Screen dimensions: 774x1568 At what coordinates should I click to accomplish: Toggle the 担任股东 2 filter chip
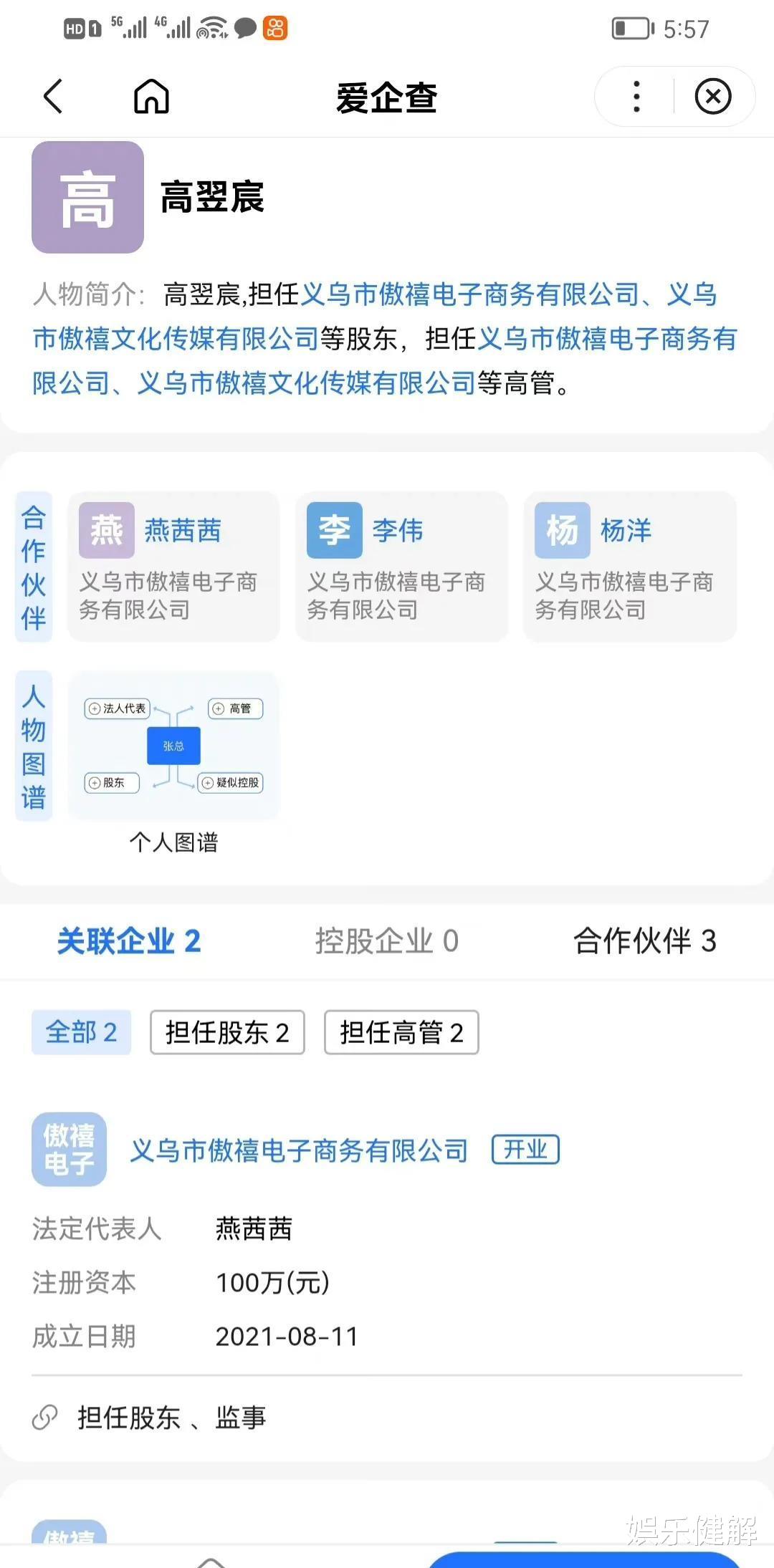[226, 1032]
